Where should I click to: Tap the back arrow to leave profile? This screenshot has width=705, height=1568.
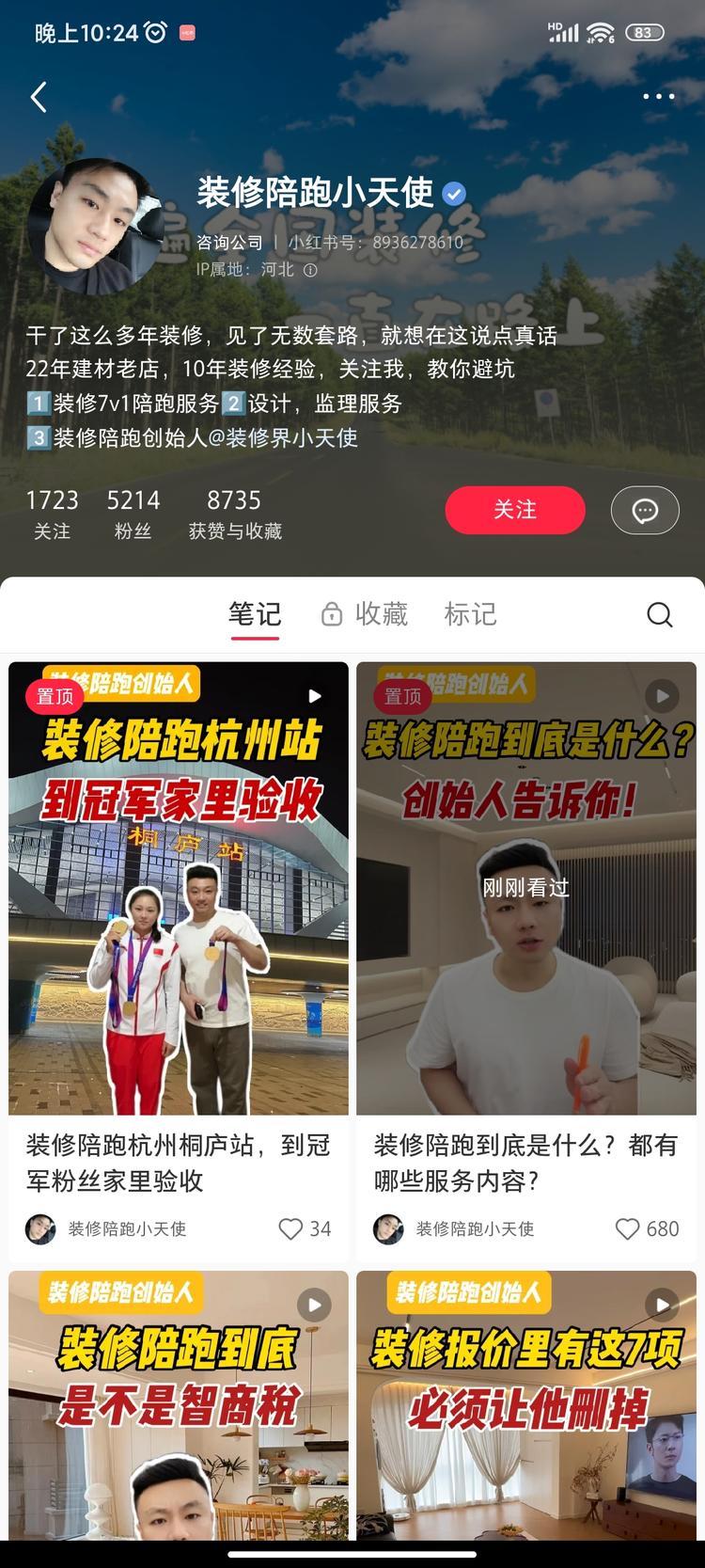pos(39,97)
